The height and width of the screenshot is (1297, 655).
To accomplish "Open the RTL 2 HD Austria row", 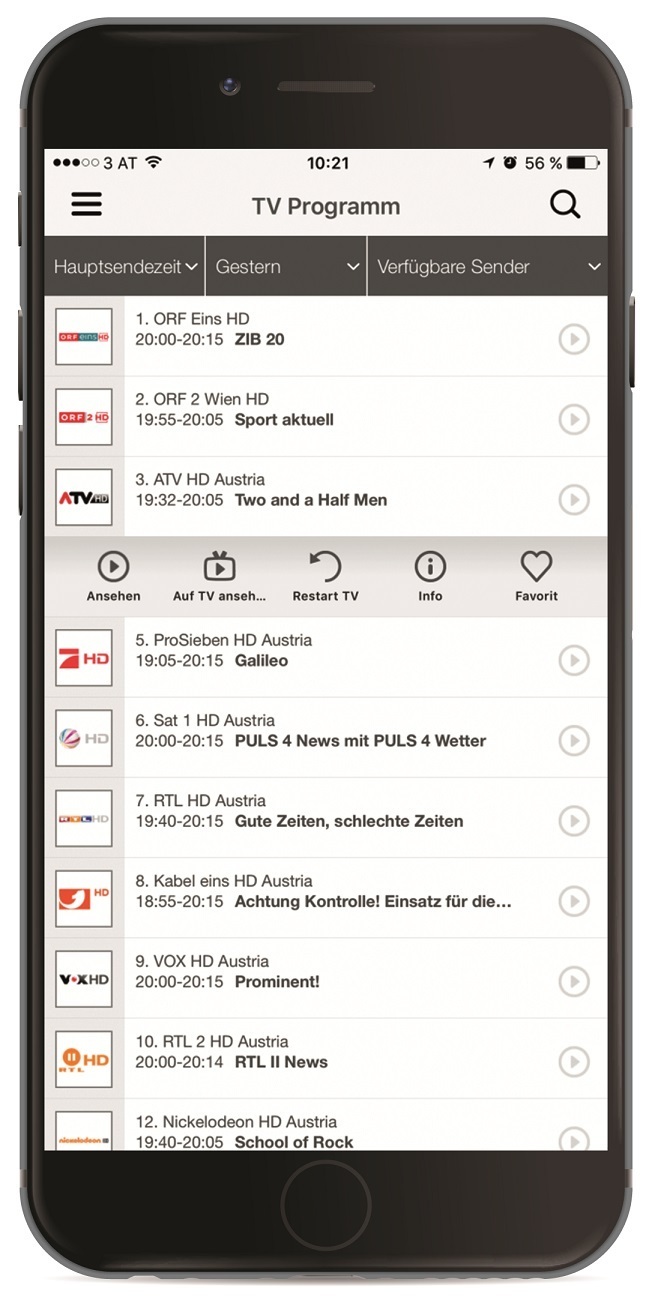I will [x=330, y=1052].
